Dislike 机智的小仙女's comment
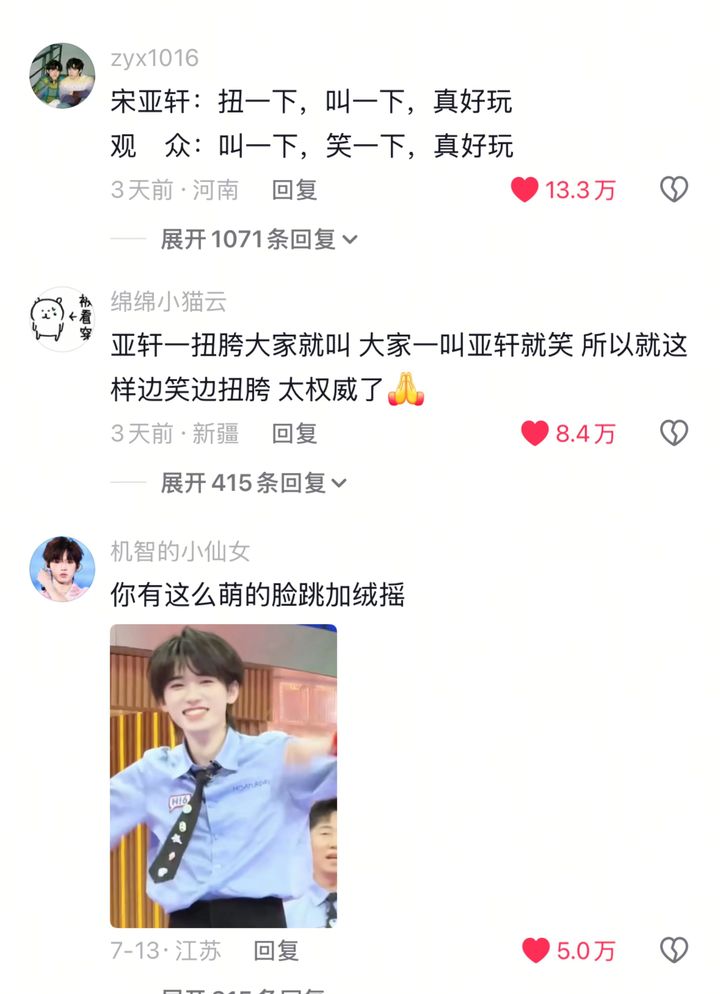This screenshot has width=720, height=994. click(674, 950)
